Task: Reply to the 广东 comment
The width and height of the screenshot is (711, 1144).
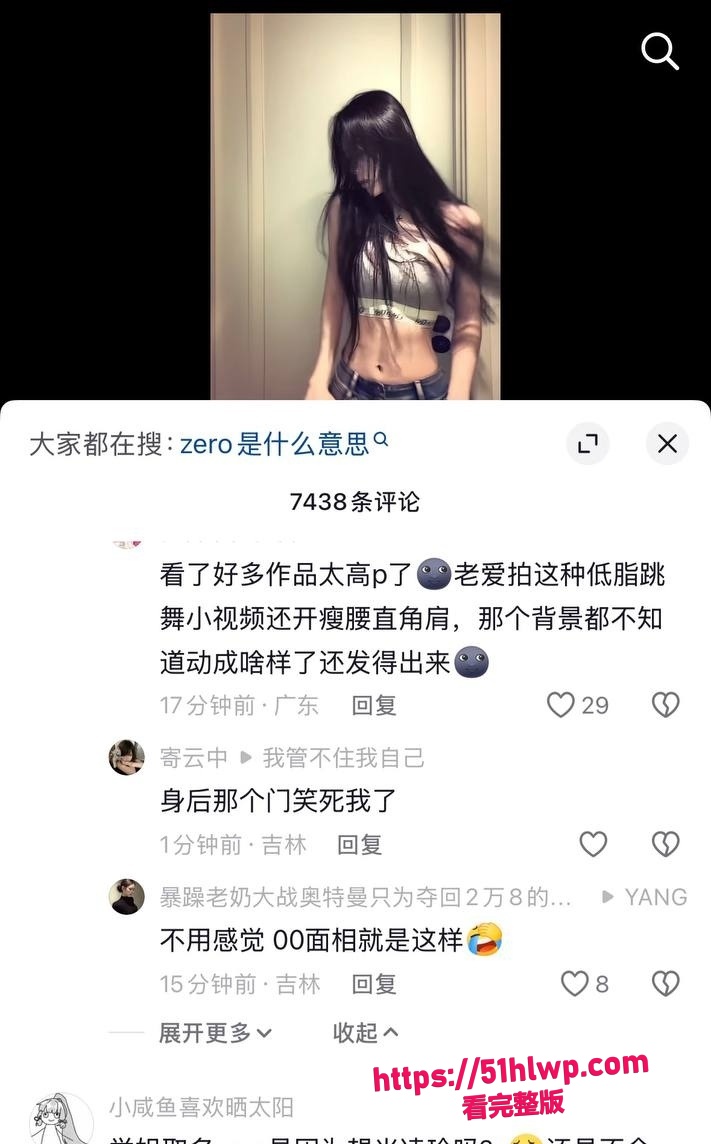Action: click(x=374, y=706)
